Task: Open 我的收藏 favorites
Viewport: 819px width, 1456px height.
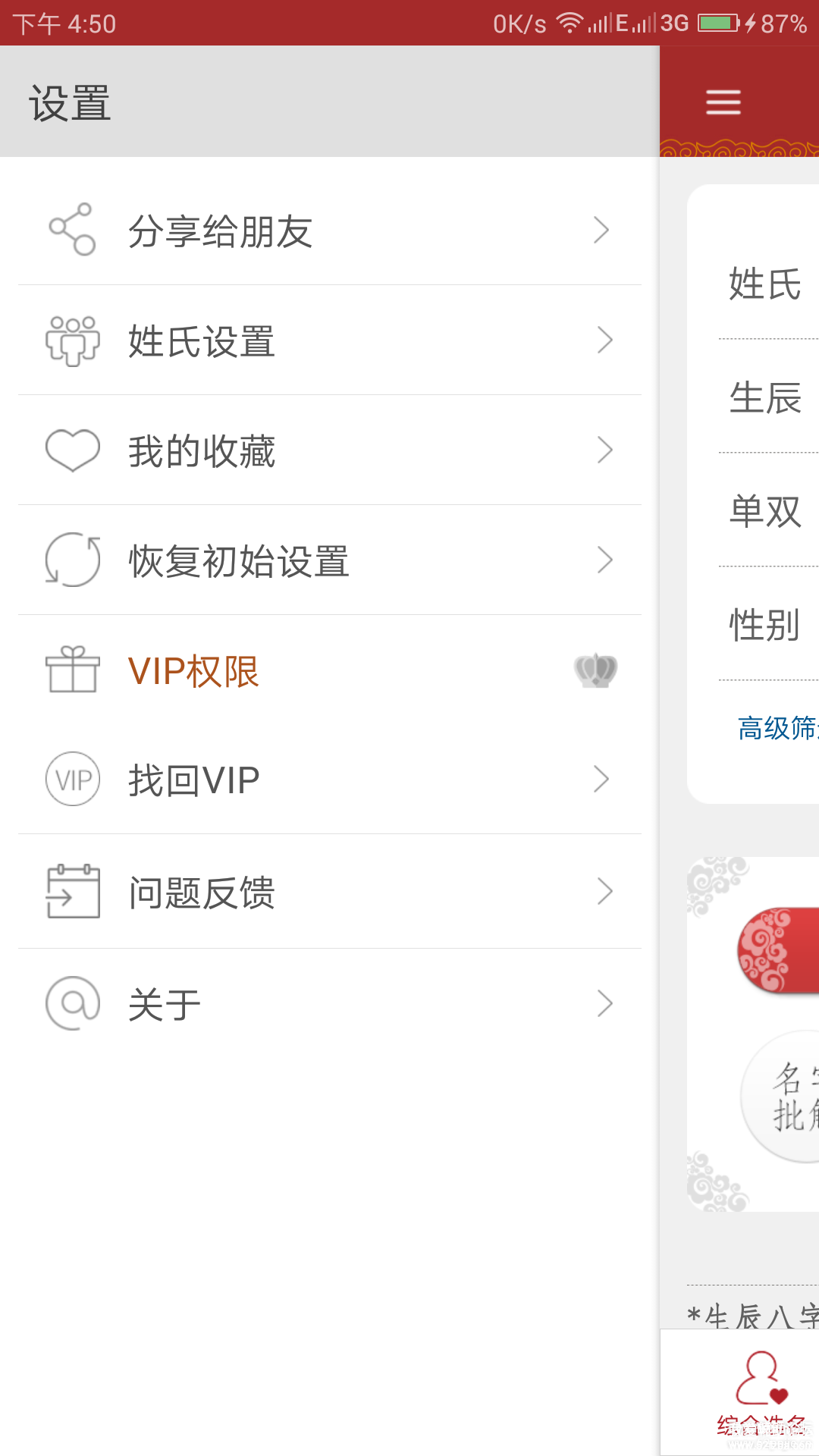Action: 329,450
